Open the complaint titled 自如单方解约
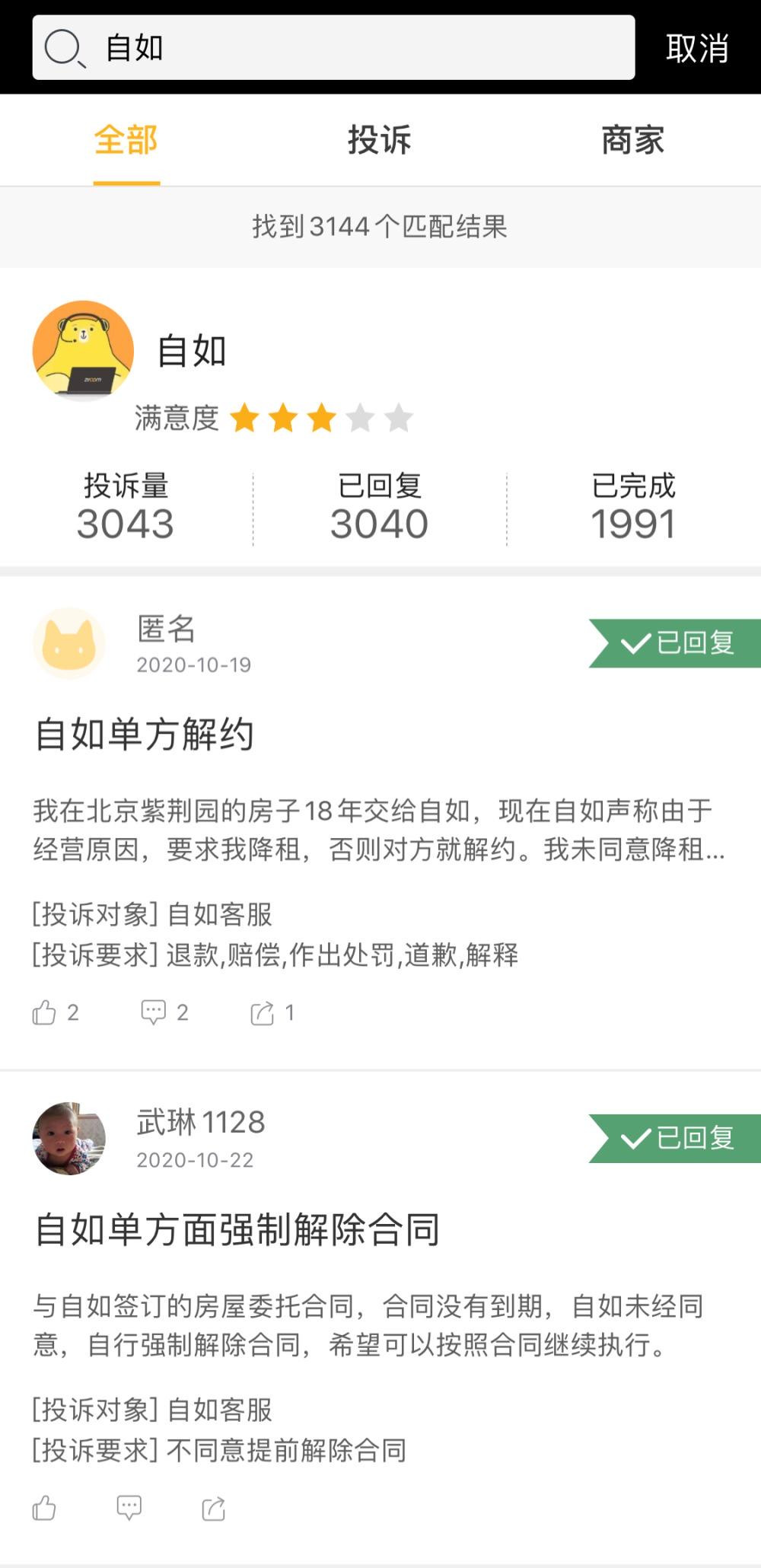The image size is (761, 1568). tap(145, 735)
